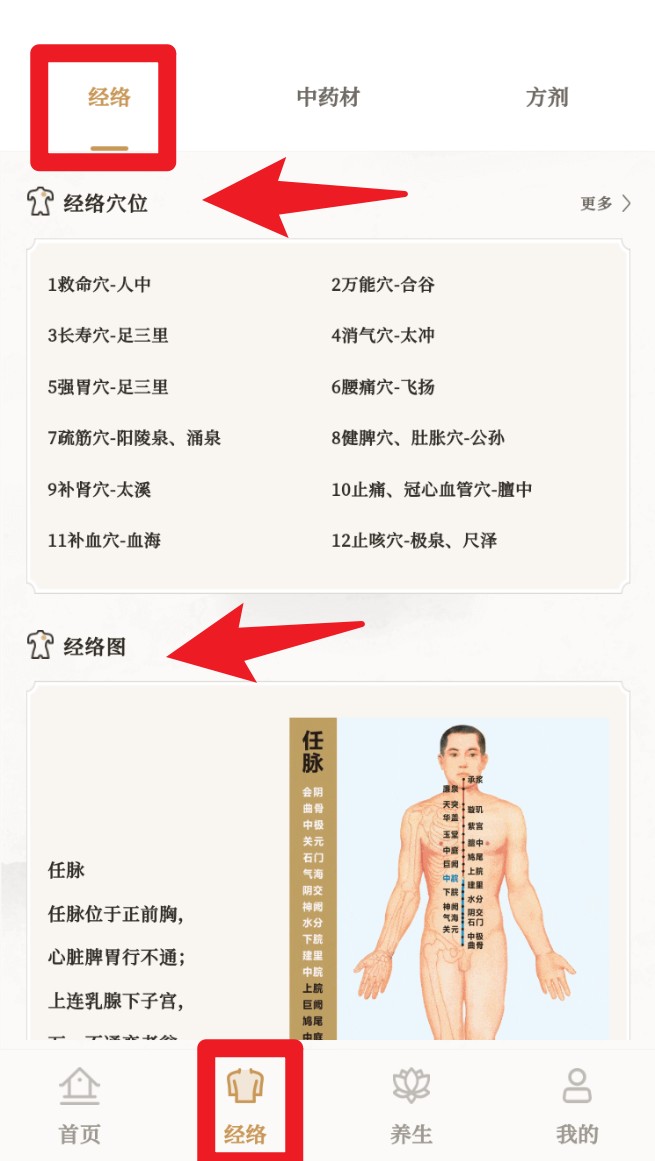
Task: Open 6腰痛穴-飞扬 entry
Action: click(x=383, y=387)
